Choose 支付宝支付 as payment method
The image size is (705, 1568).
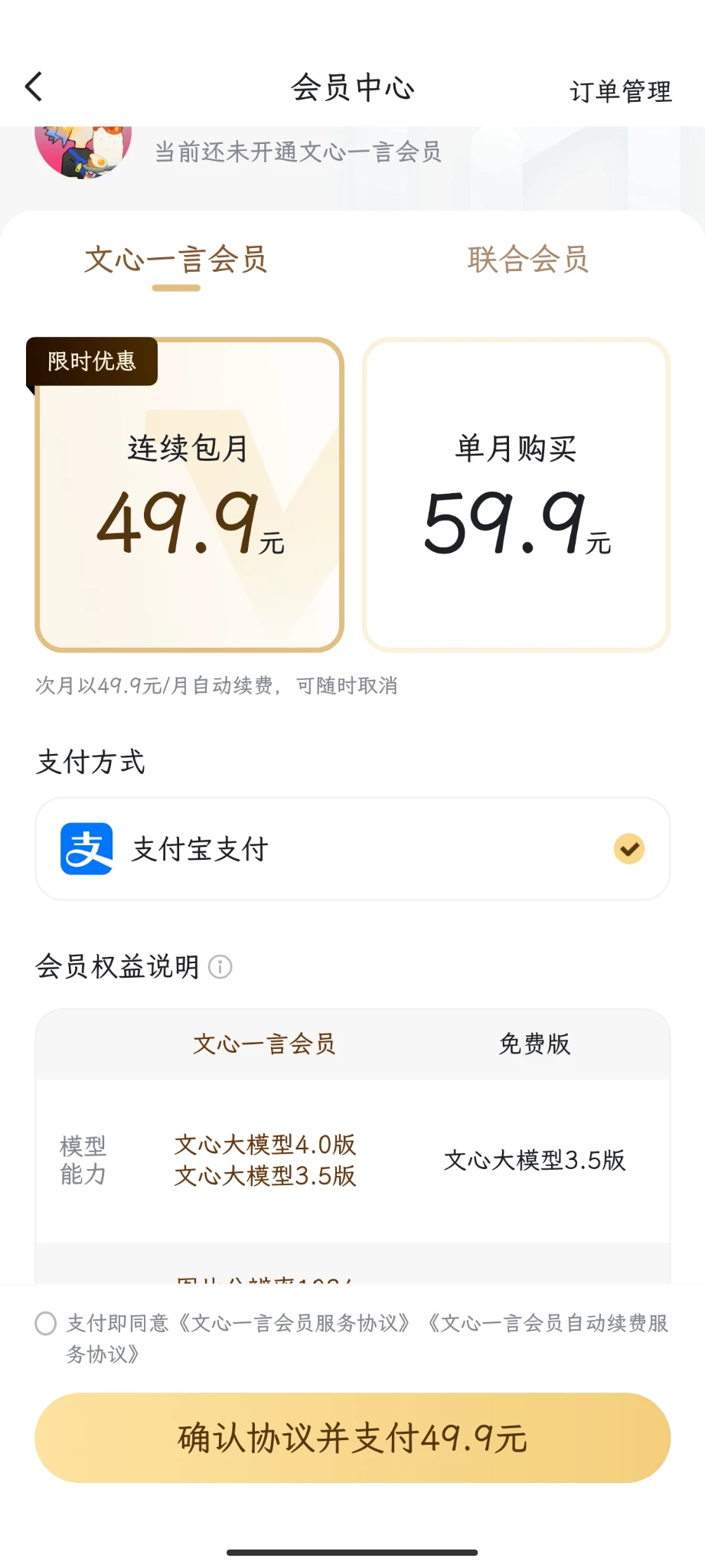point(352,849)
